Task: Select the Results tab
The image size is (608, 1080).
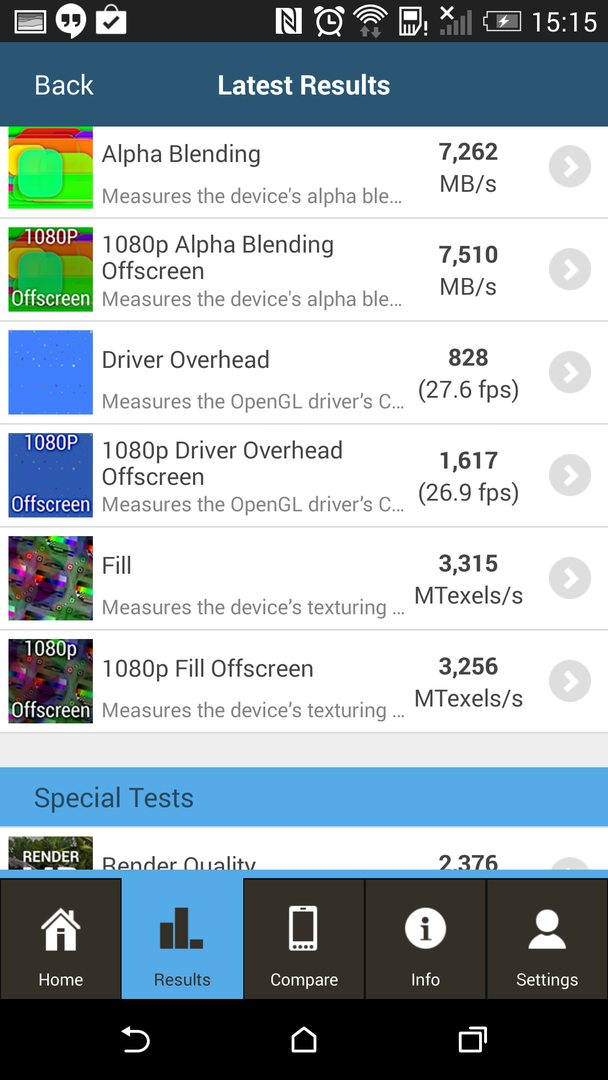Action: point(182,940)
